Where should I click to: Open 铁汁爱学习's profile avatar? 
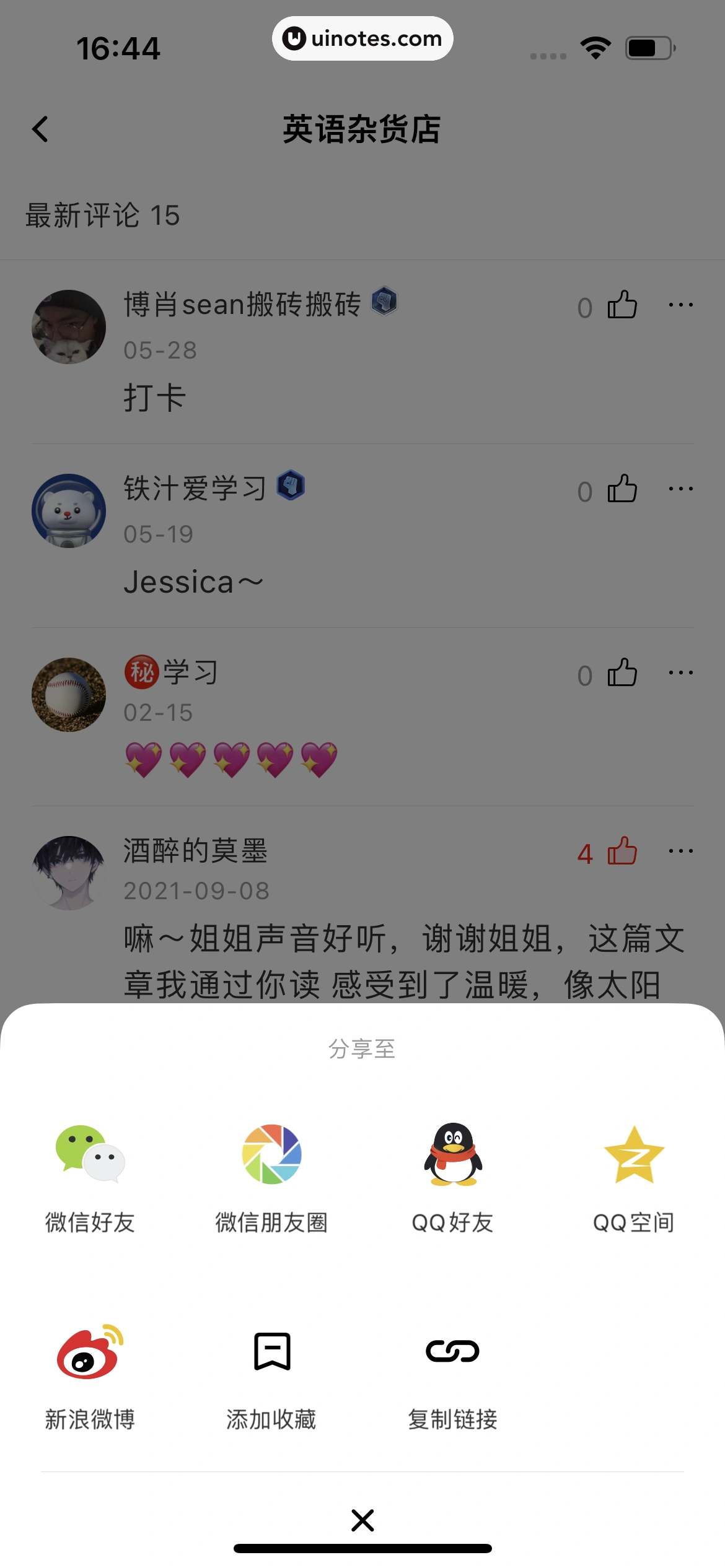click(68, 510)
